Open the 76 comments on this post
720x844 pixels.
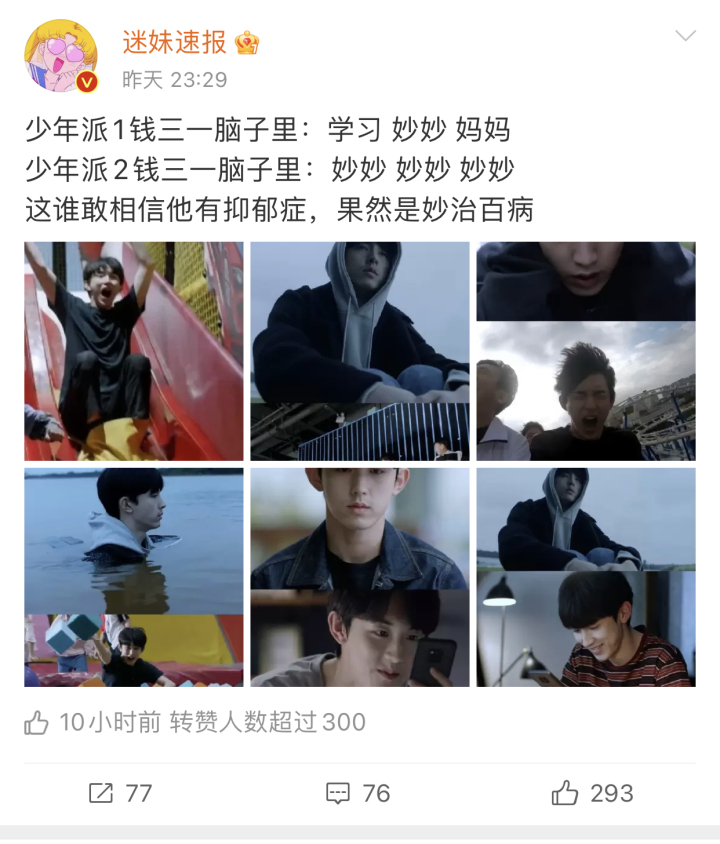click(x=358, y=793)
